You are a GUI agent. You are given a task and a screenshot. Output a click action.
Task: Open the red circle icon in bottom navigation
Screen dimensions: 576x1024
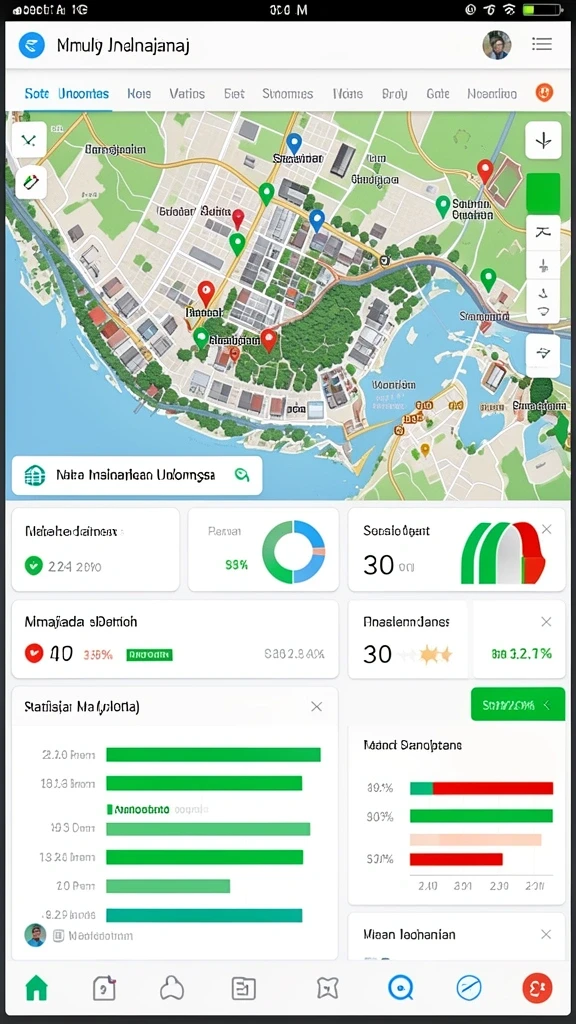pyautogui.click(x=537, y=988)
